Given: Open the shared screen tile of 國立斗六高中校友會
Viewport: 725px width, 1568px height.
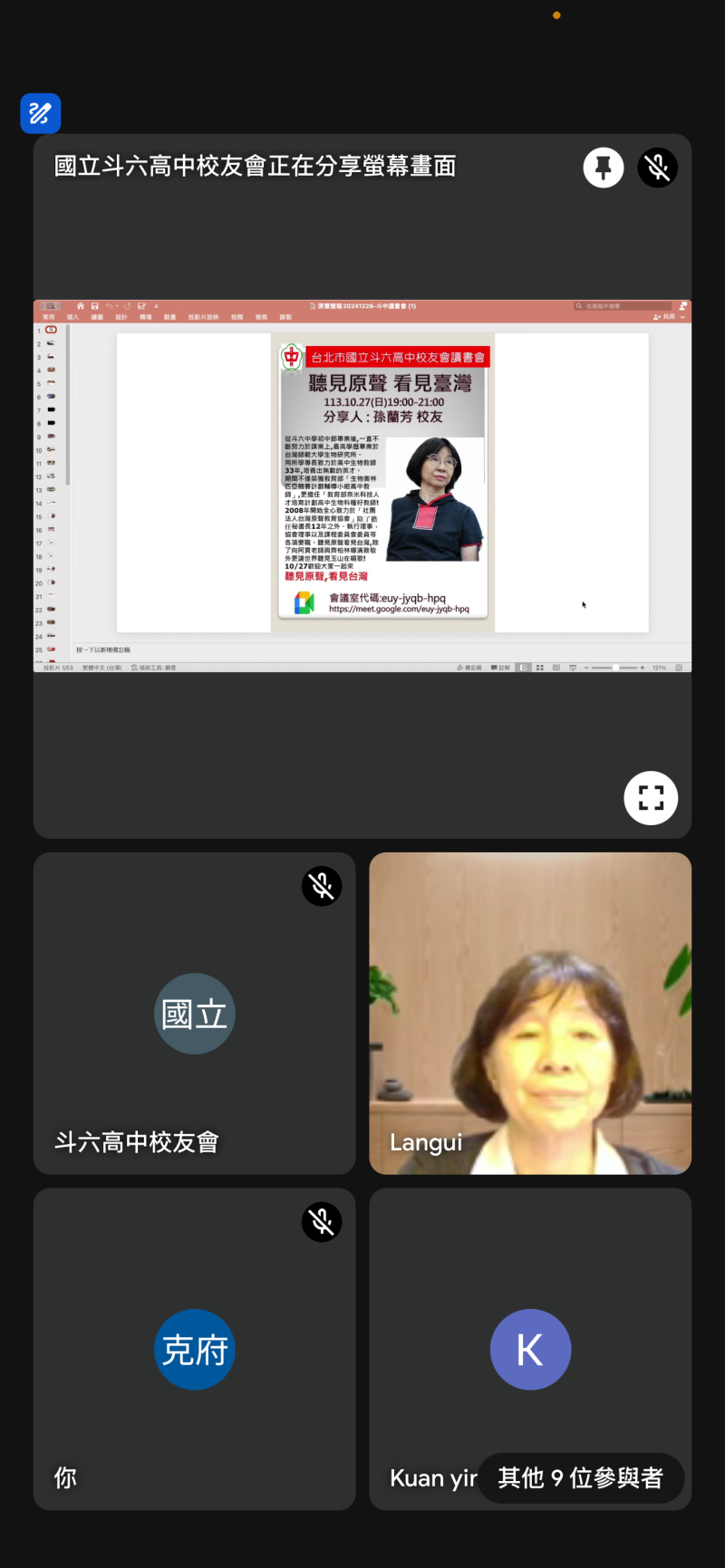Looking at the screenshot, I should tap(362, 486).
